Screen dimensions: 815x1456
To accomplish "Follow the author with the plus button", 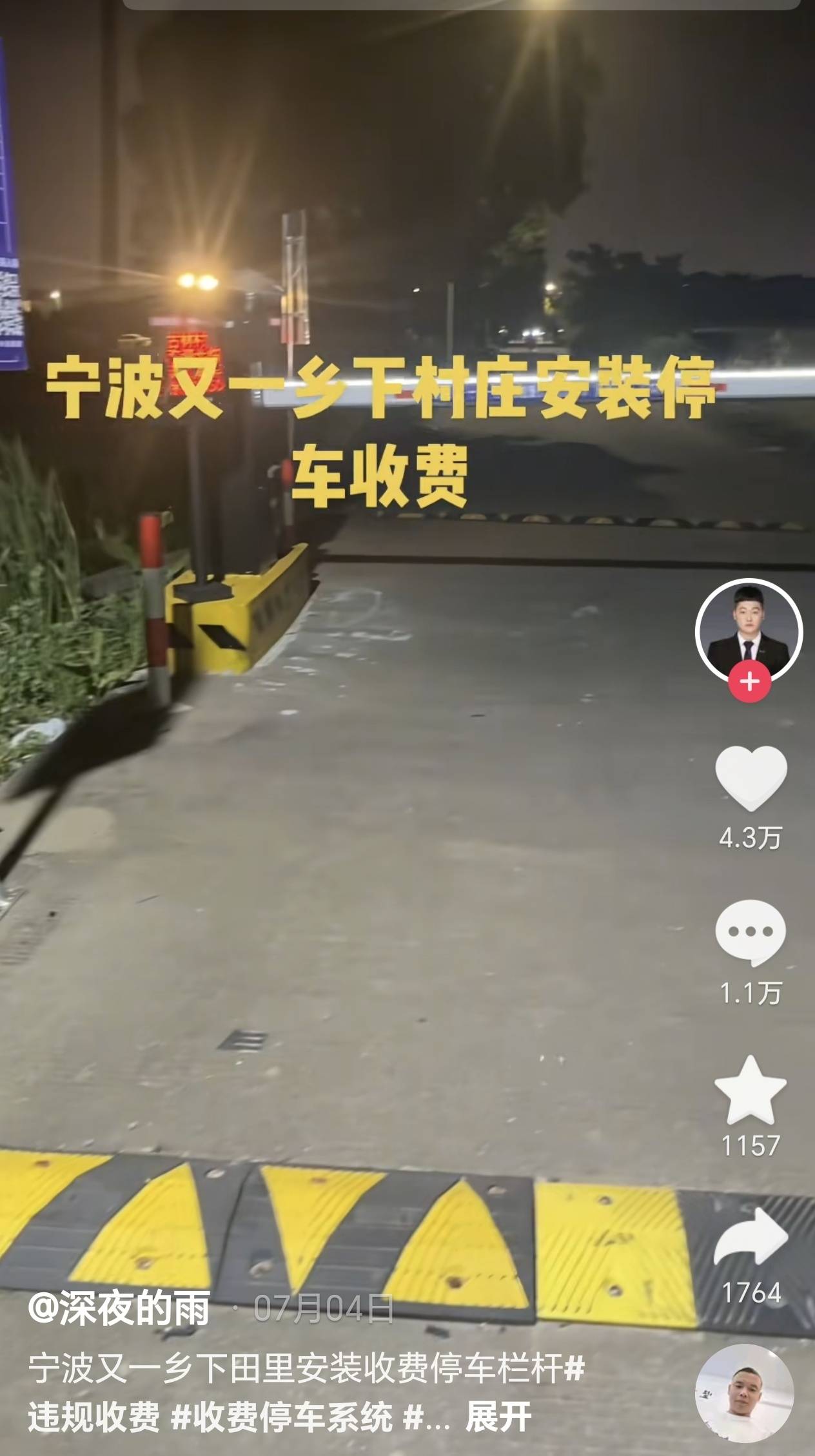I will point(749,681).
